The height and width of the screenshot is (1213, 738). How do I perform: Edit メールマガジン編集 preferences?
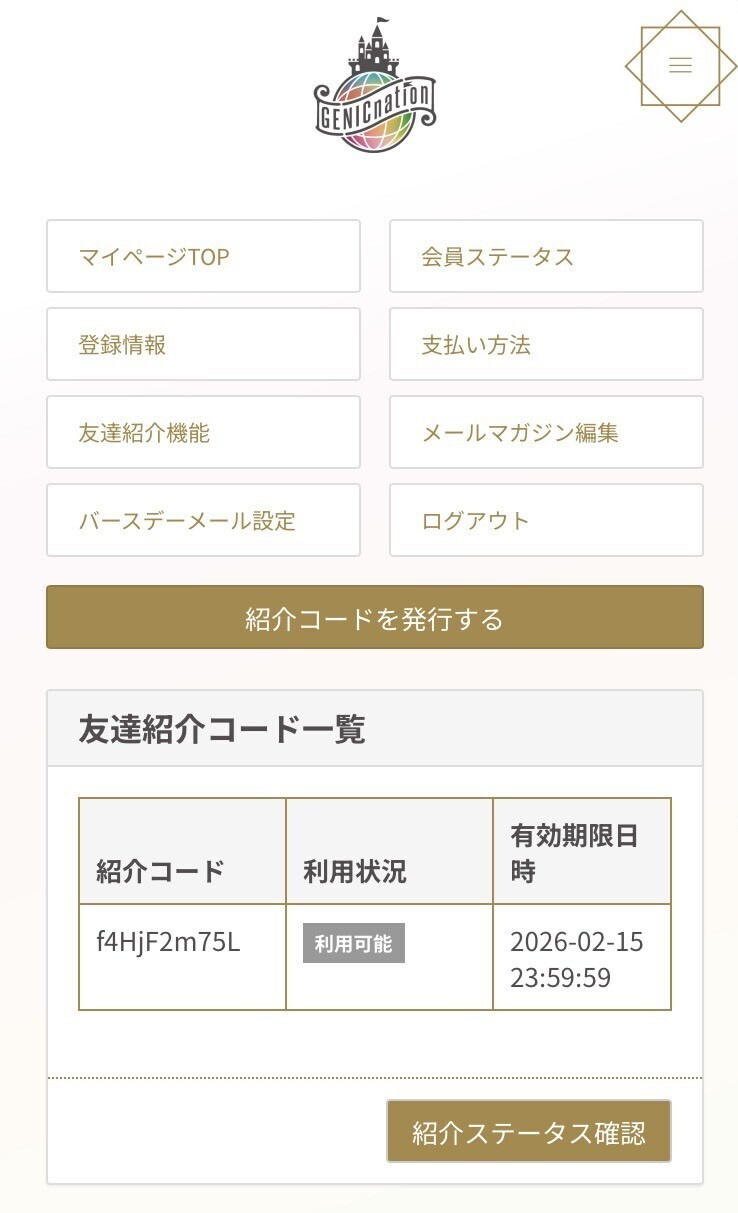pyautogui.click(x=546, y=433)
